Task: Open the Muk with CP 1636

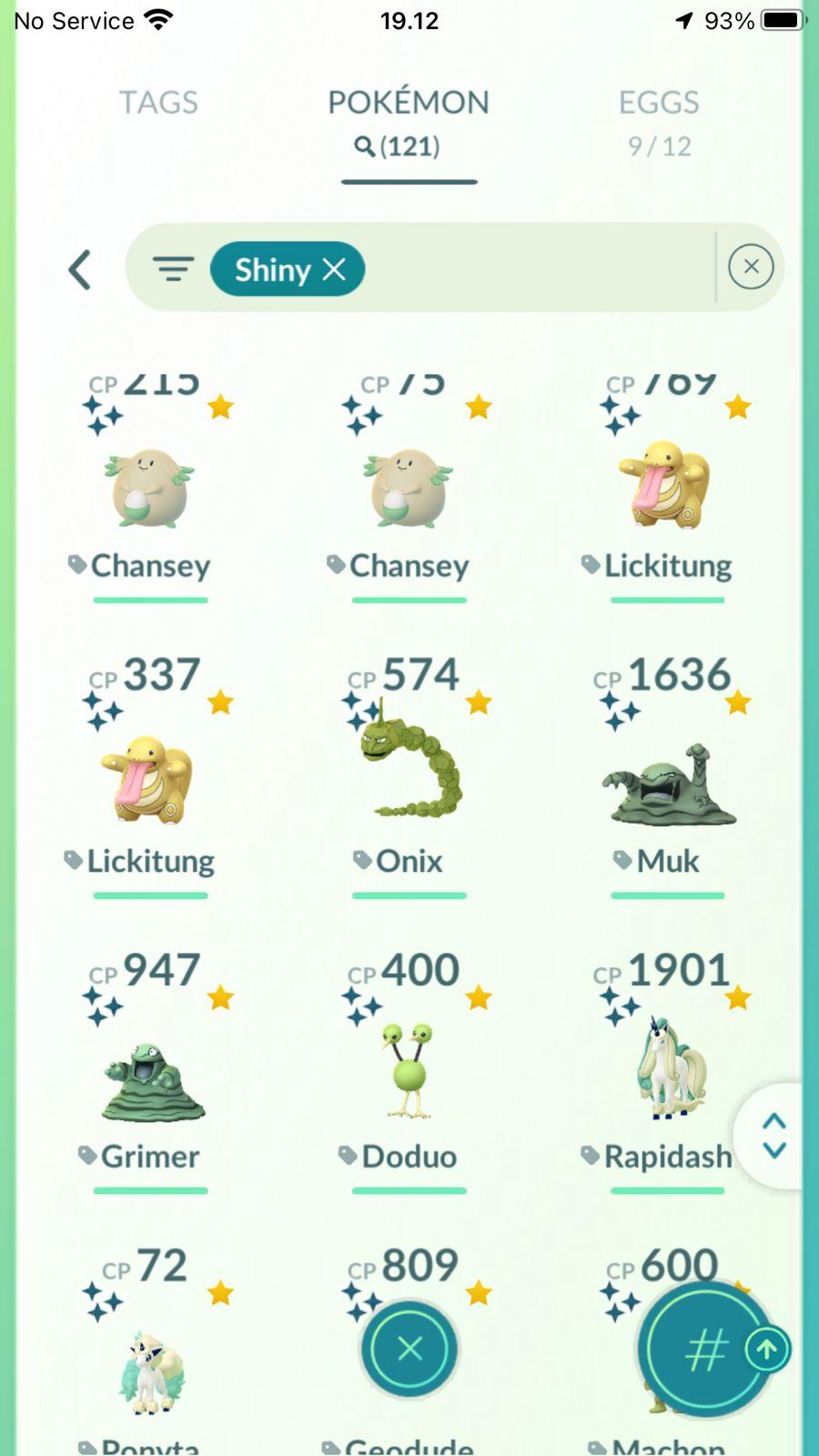Action: point(667,781)
